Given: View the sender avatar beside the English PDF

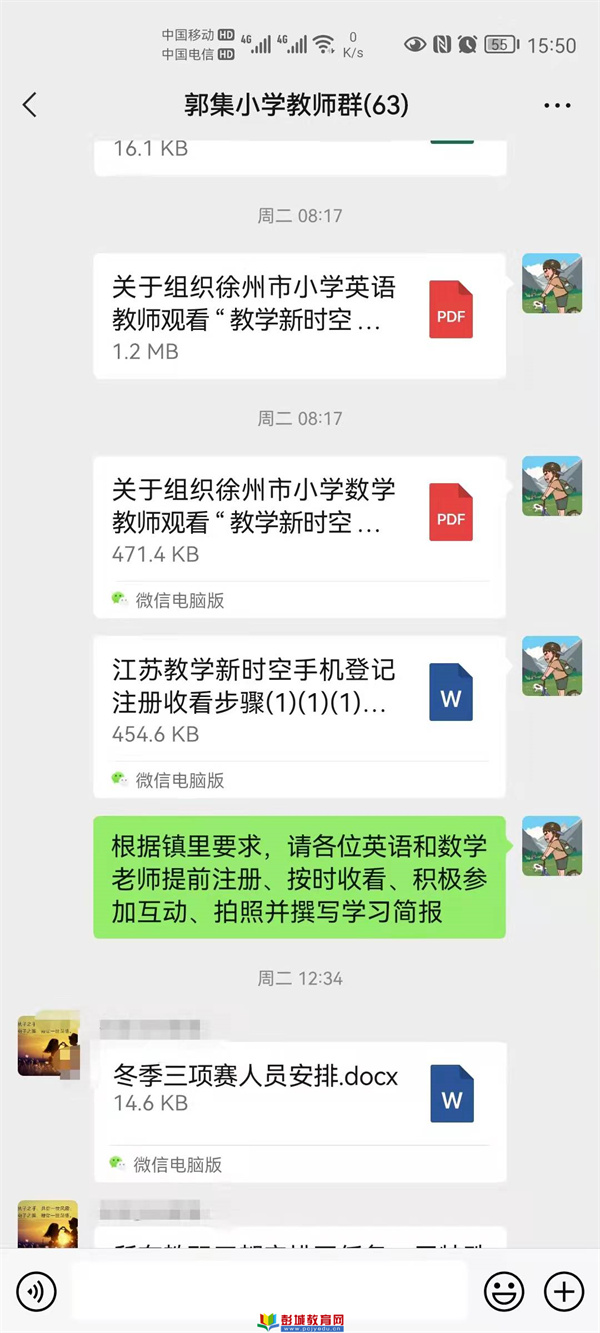Looking at the screenshot, I should pos(552,283).
